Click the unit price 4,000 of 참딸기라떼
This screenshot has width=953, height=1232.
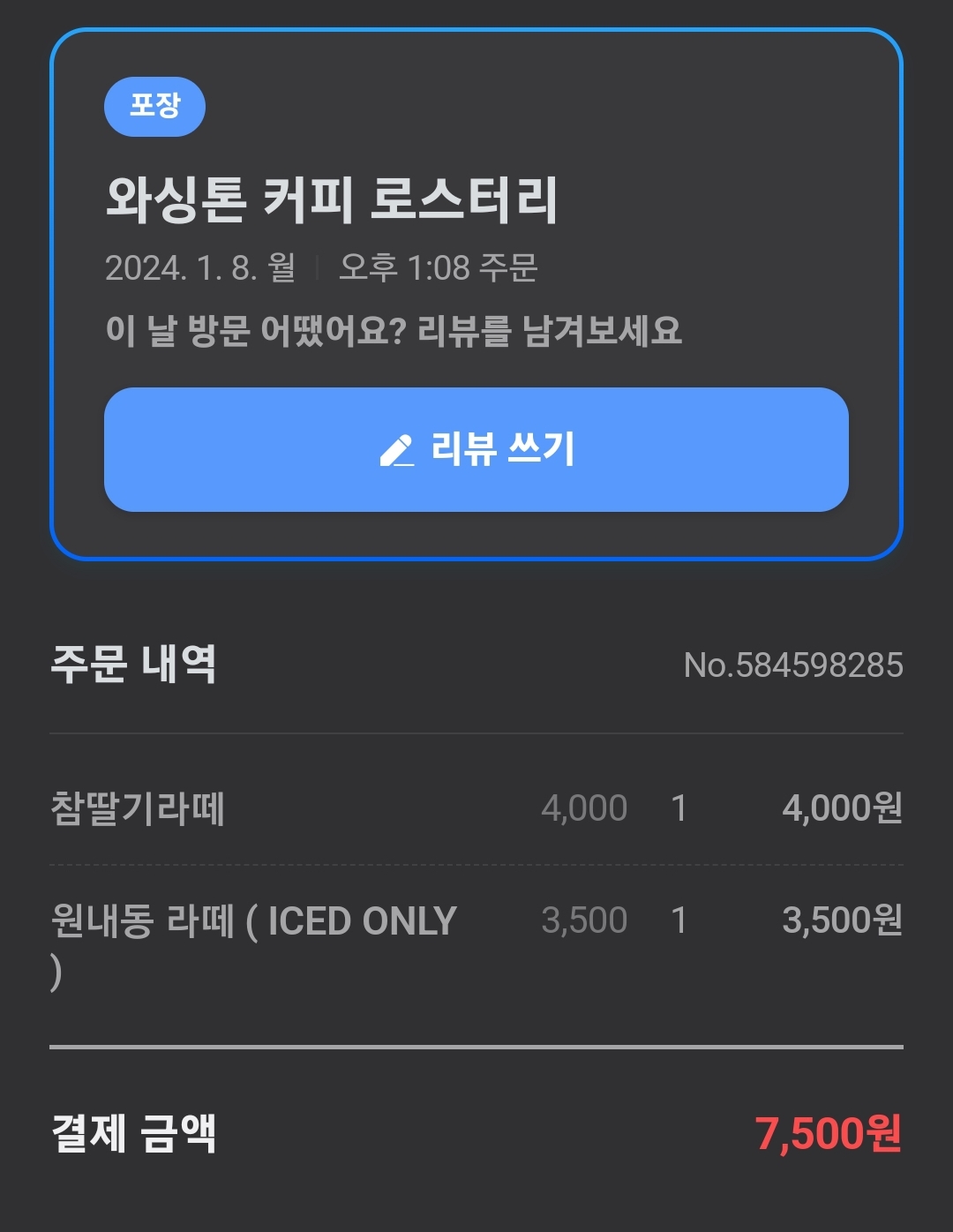(x=585, y=808)
